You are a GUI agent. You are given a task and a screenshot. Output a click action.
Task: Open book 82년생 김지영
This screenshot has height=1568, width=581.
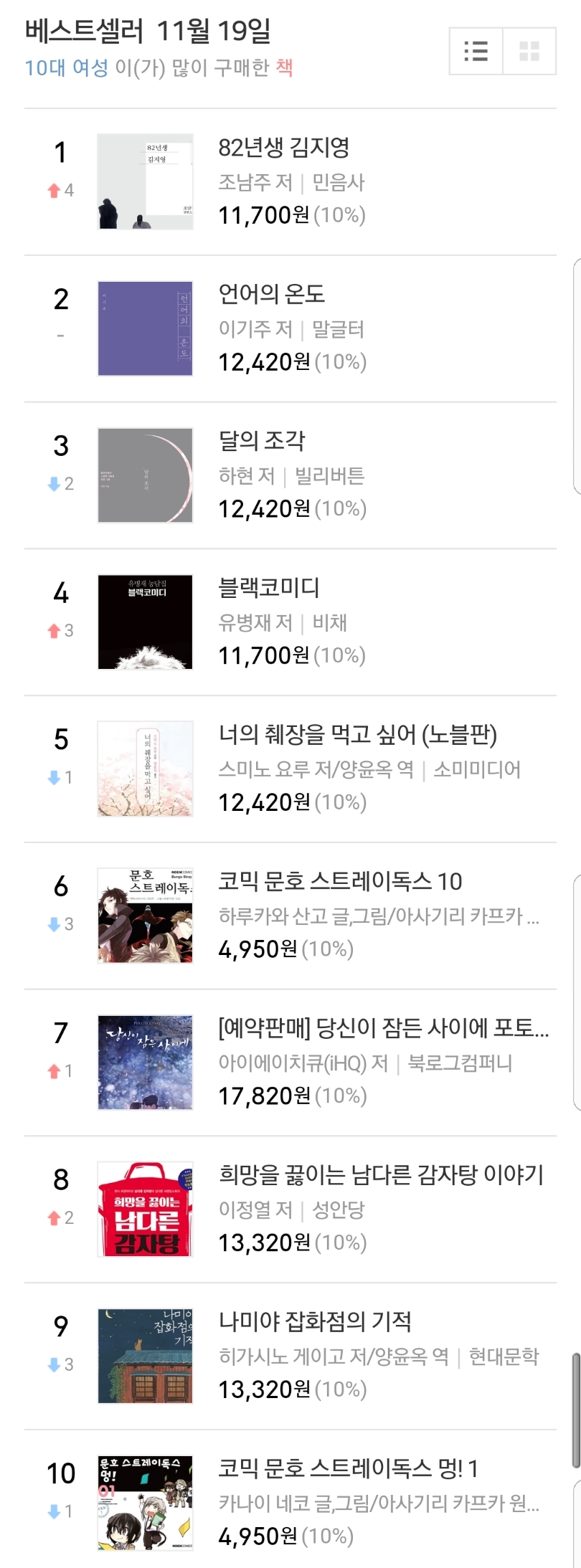coord(284,148)
